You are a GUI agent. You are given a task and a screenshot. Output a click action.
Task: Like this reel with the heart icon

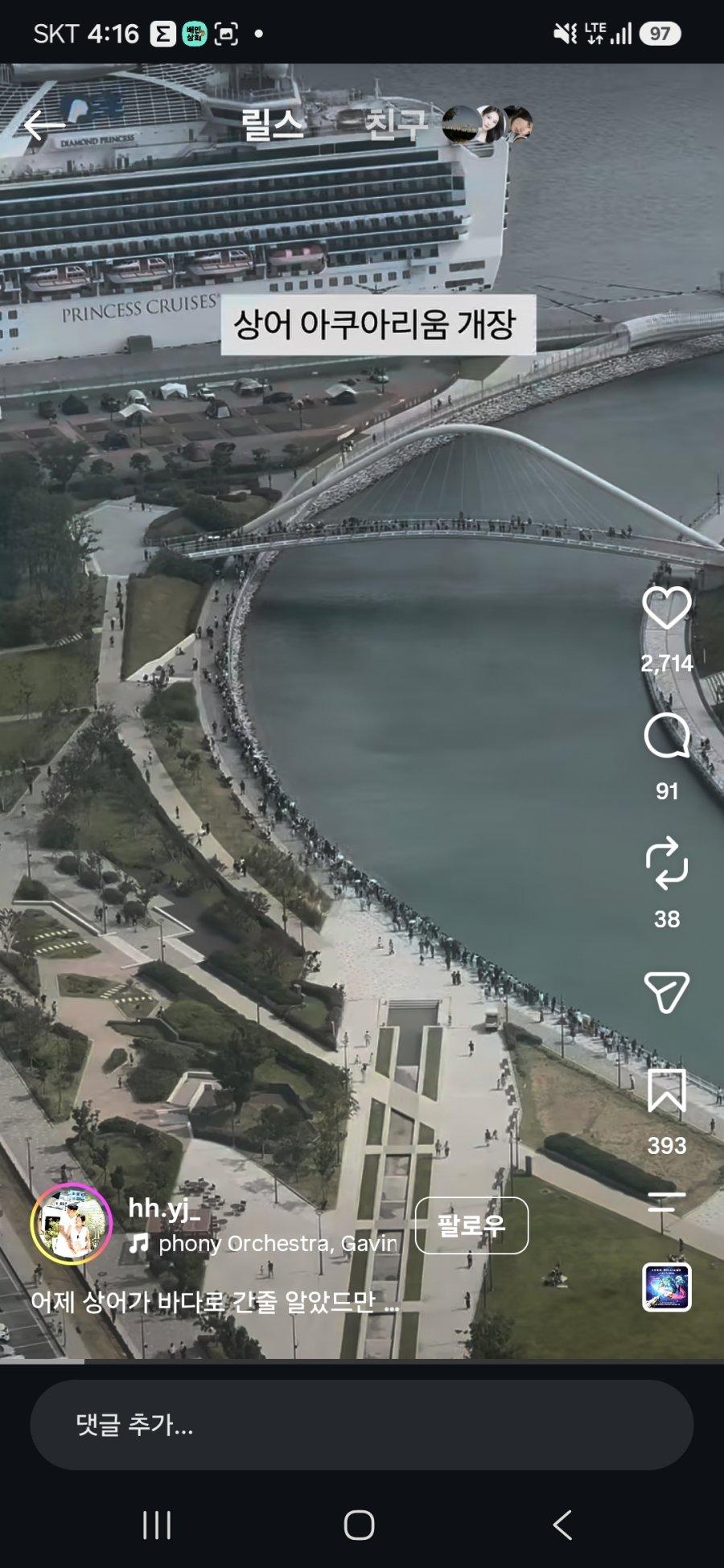(x=667, y=609)
